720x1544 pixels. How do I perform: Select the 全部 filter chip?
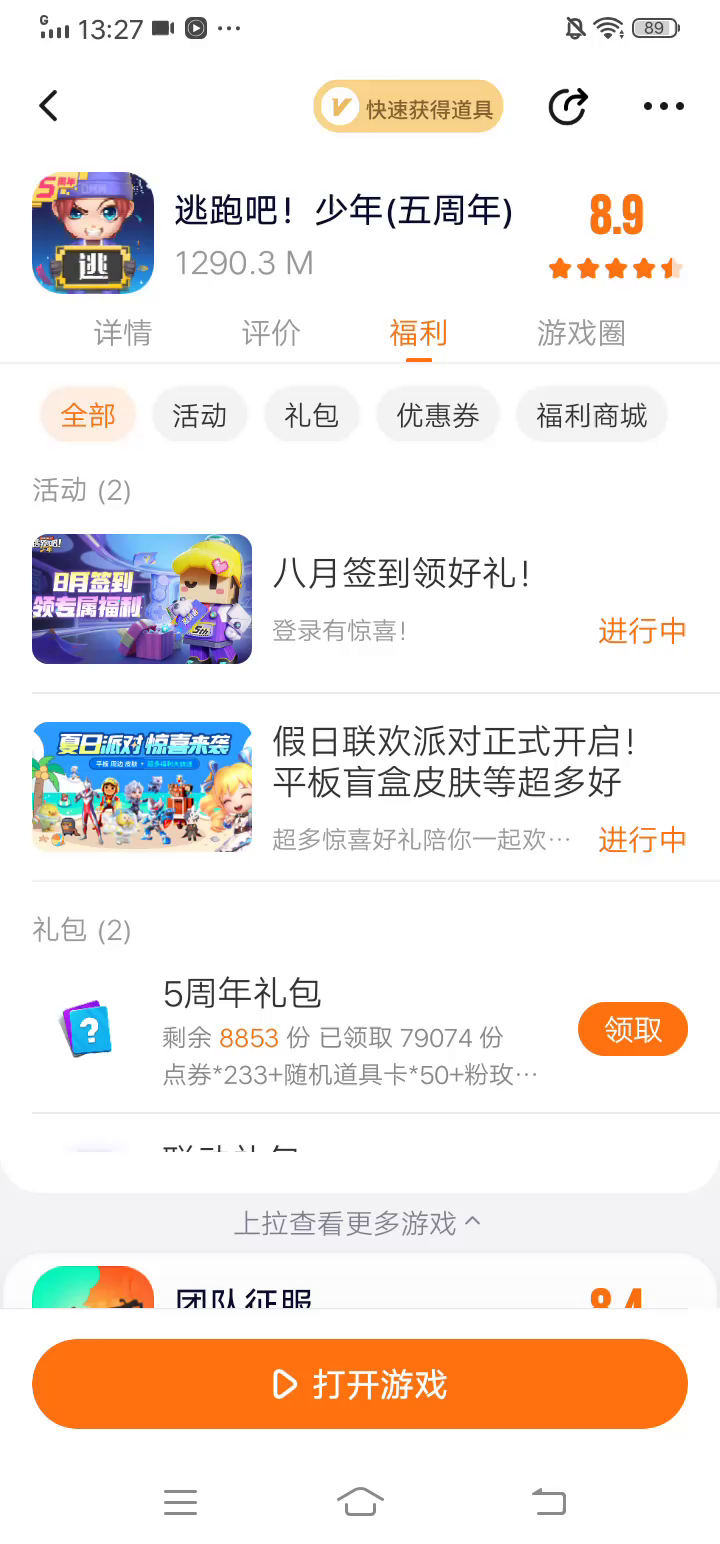click(88, 416)
